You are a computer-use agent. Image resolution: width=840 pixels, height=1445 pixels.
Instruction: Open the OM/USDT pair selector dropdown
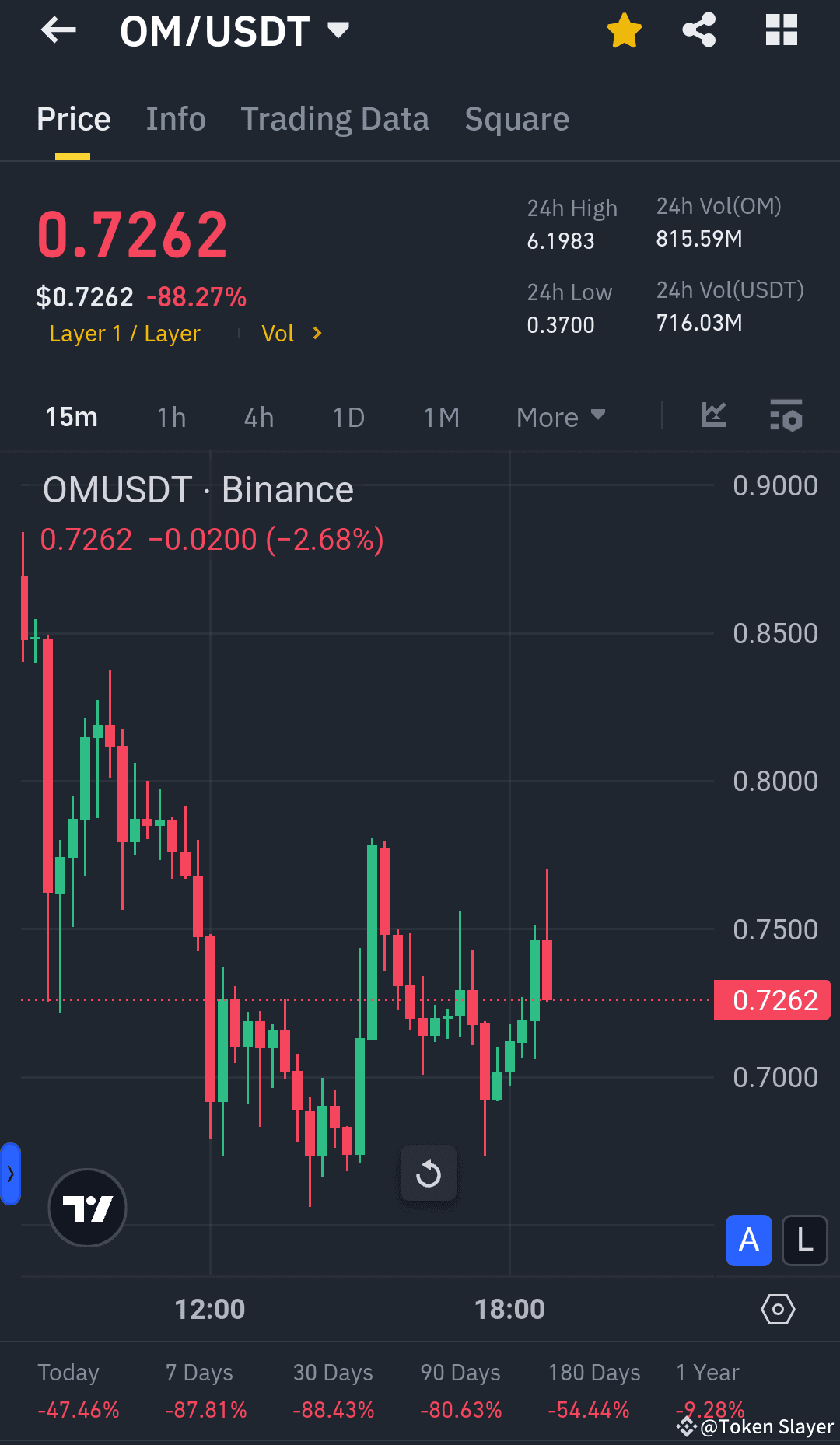click(338, 31)
